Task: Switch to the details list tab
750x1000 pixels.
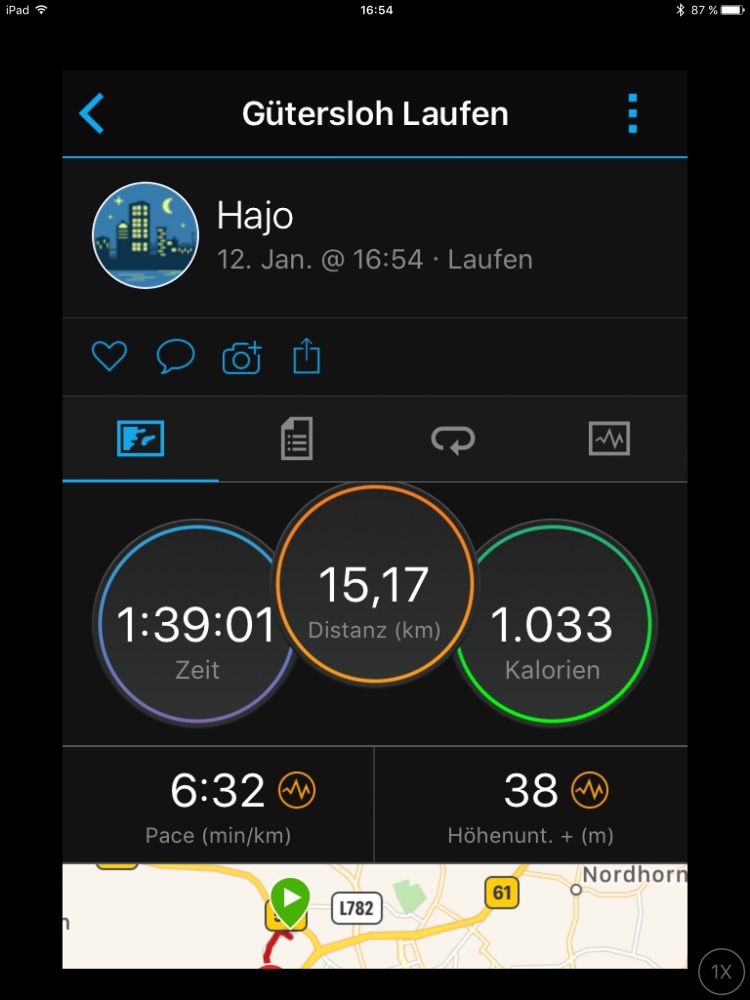Action: [296, 439]
